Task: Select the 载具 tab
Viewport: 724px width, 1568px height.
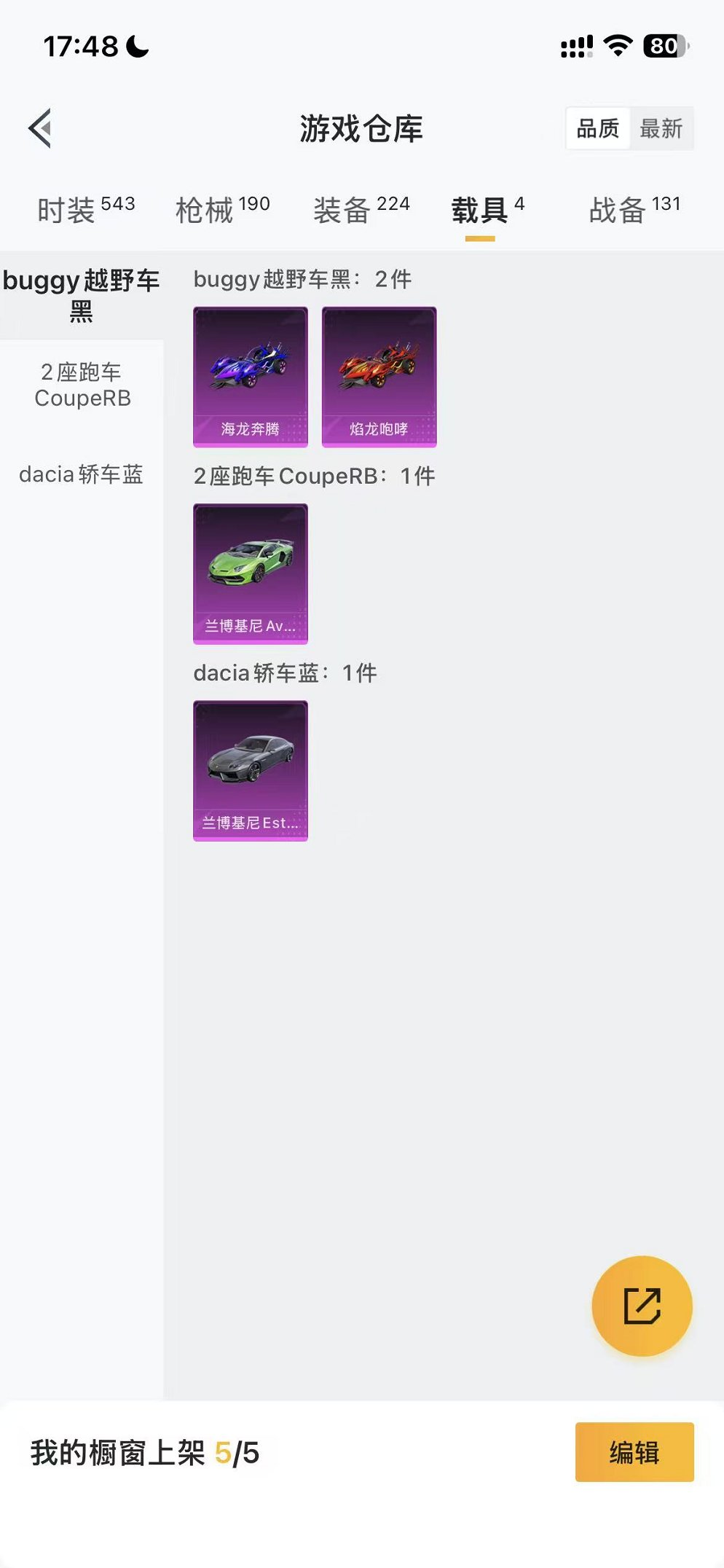Action: [487, 210]
